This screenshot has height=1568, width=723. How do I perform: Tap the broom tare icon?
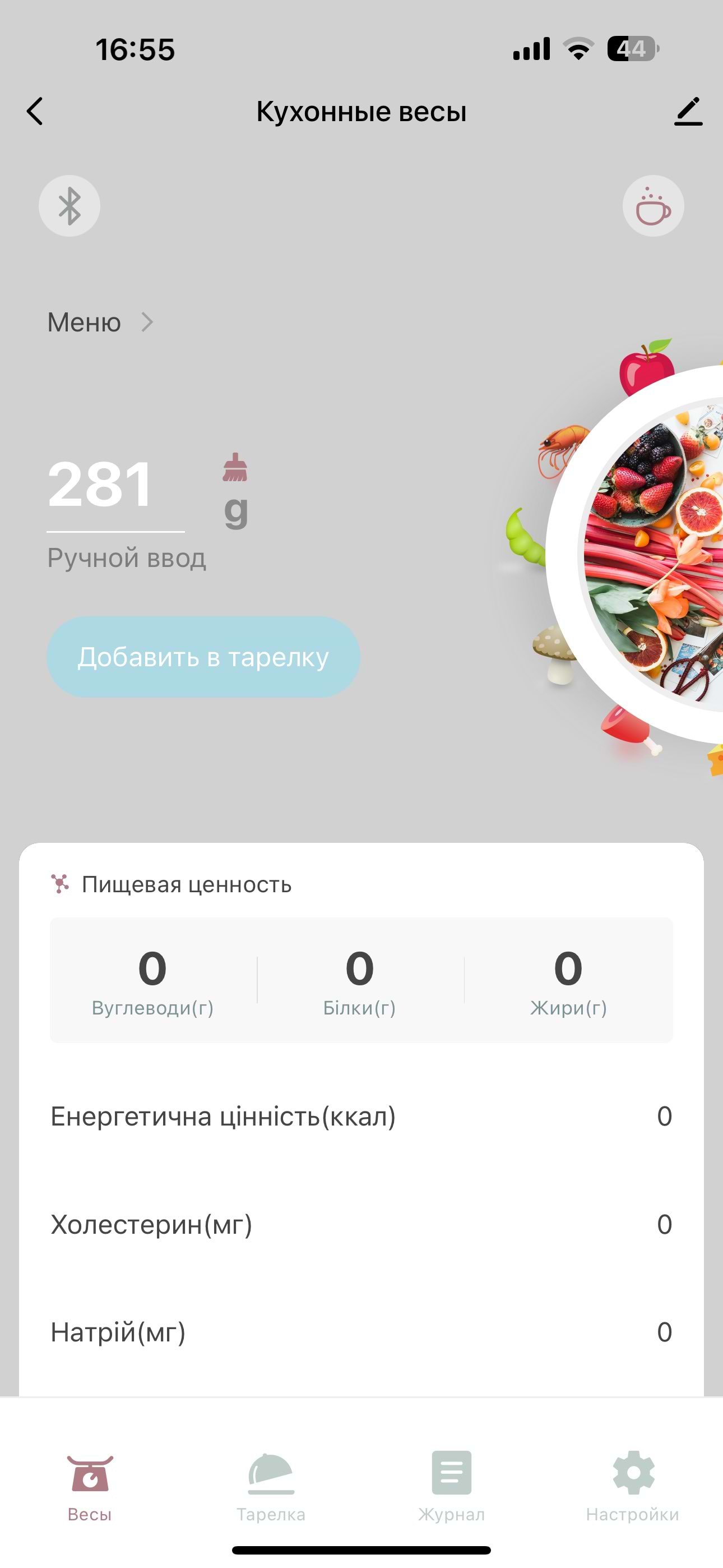[x=235, y=468]
